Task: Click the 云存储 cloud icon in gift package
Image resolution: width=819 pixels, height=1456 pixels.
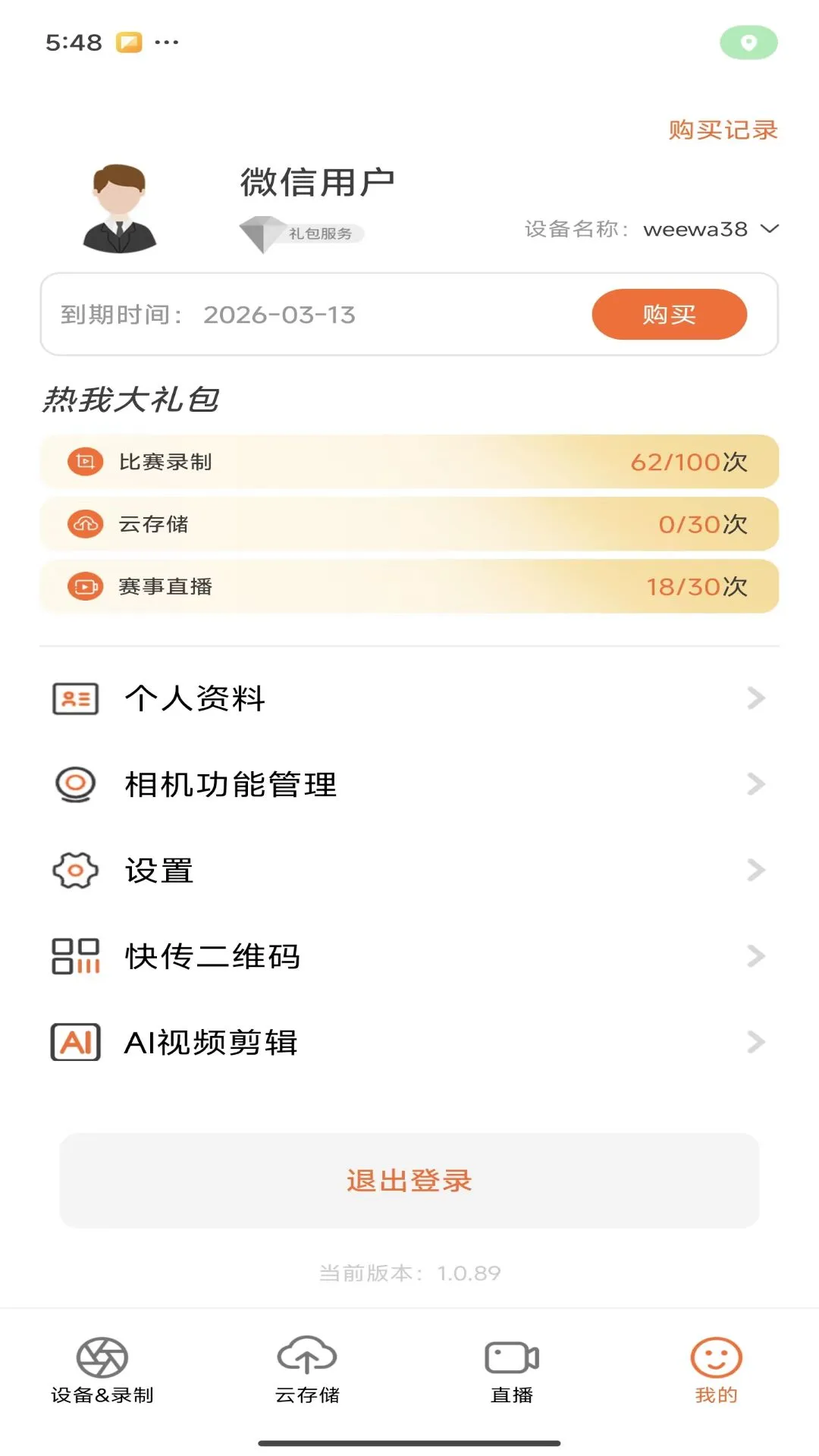Action: click(x=86, y=523)
